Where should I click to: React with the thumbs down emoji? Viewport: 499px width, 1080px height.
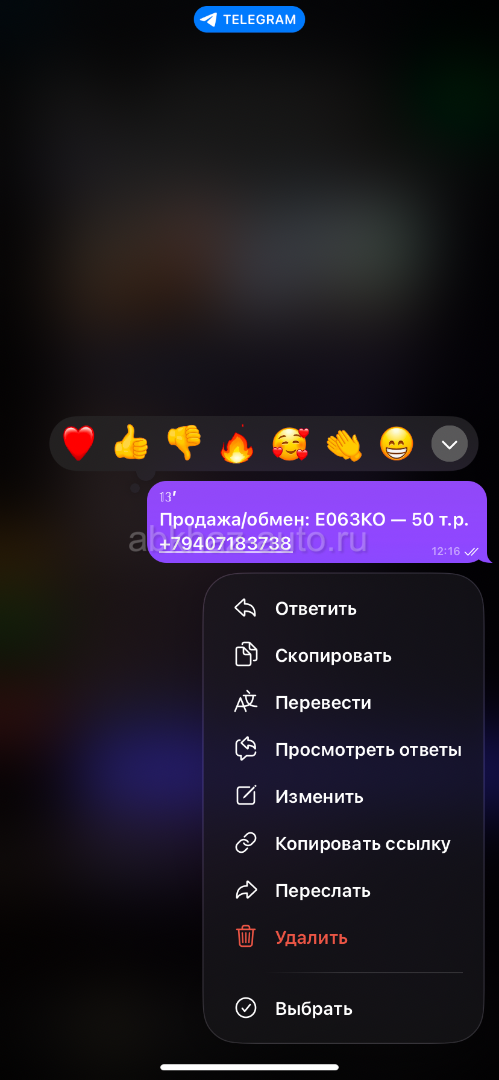click(184, 443)
